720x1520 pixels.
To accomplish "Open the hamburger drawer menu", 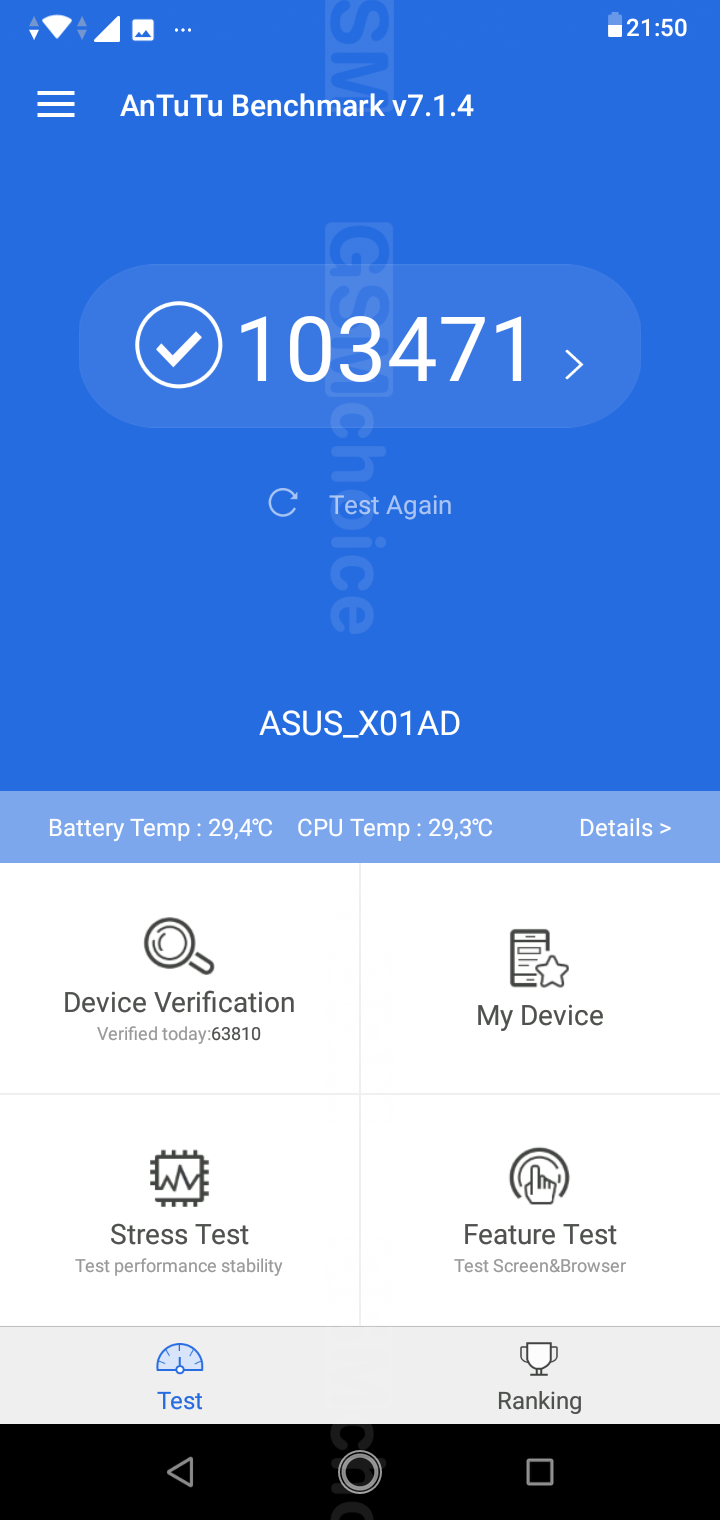I will pyautogui.click(x=56, y=105).
